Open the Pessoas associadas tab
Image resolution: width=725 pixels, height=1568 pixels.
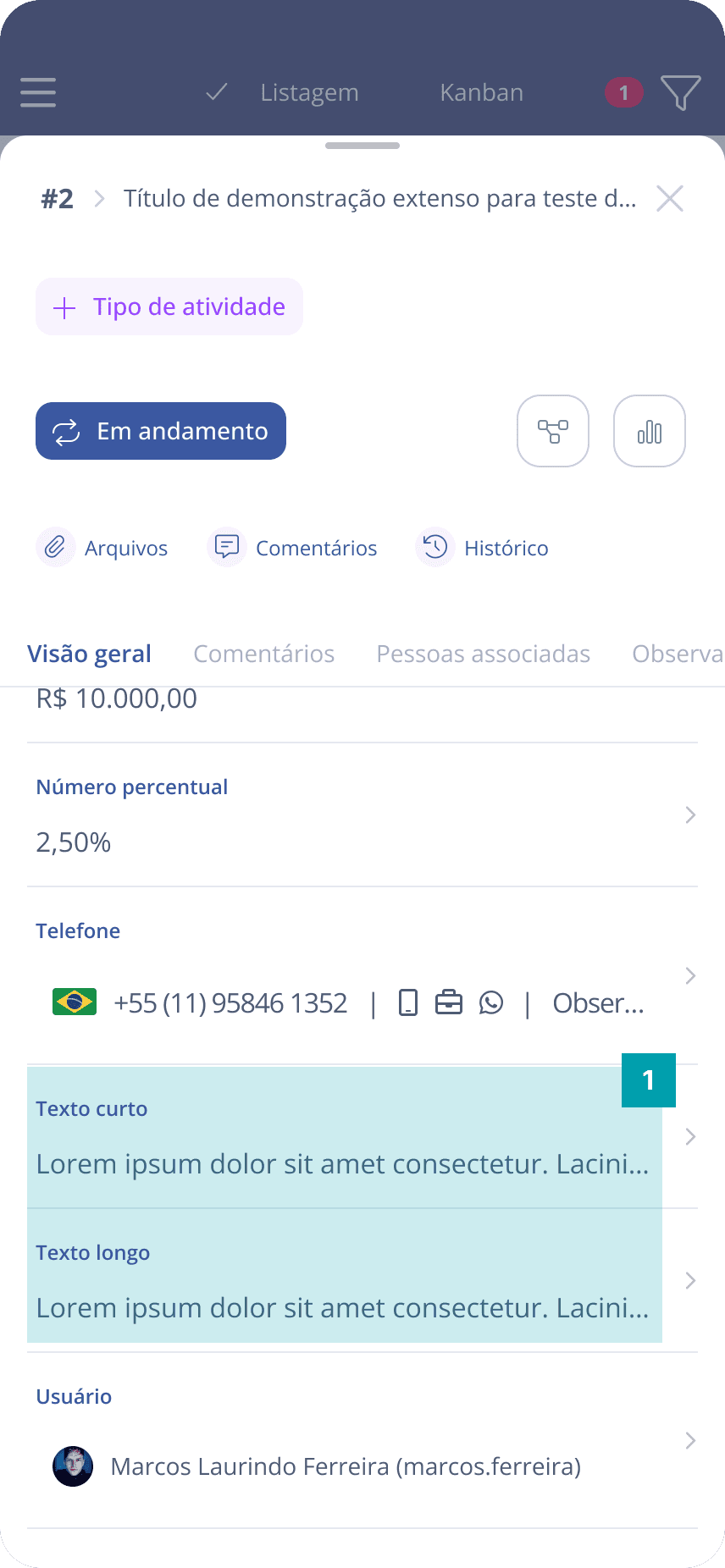[x=483, y=653]
